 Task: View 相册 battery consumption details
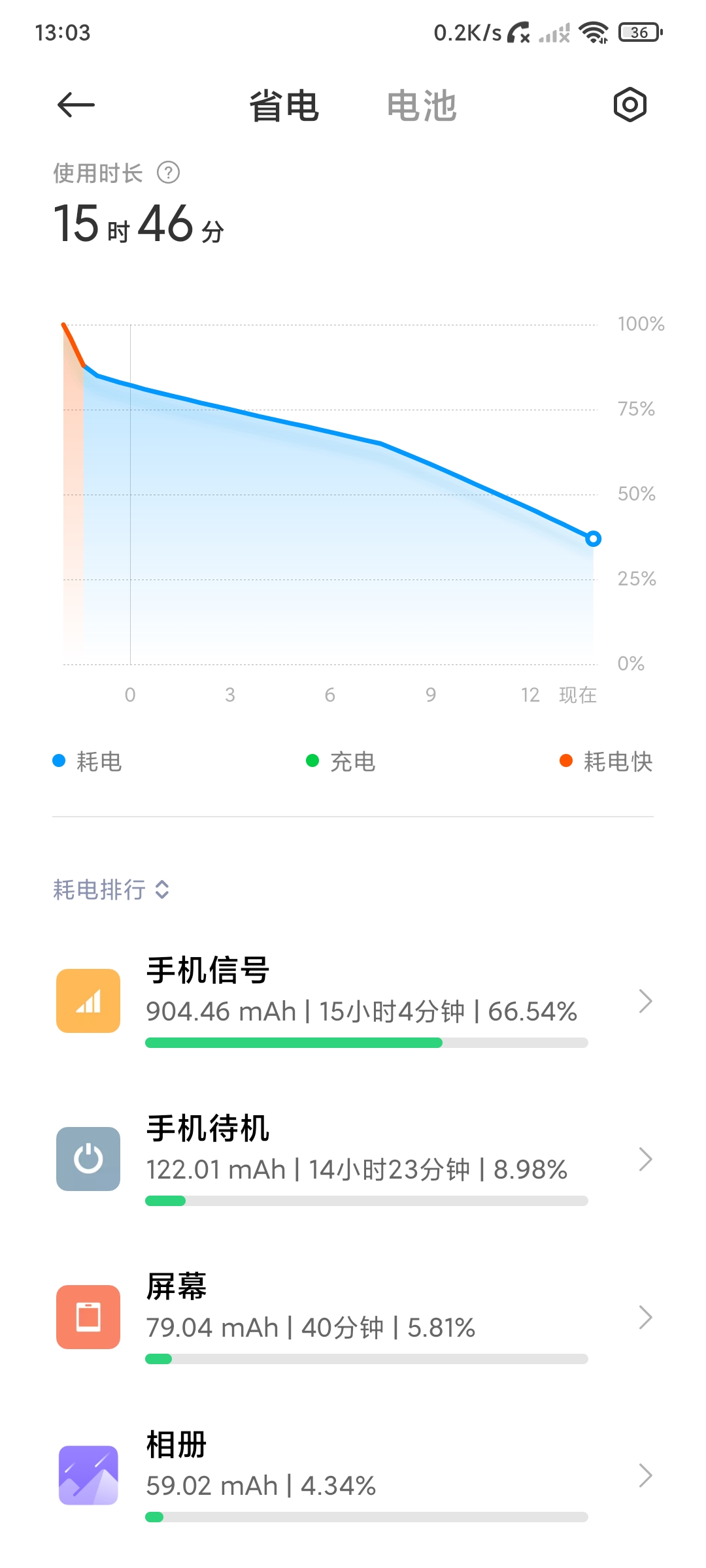click(353, 1475)
